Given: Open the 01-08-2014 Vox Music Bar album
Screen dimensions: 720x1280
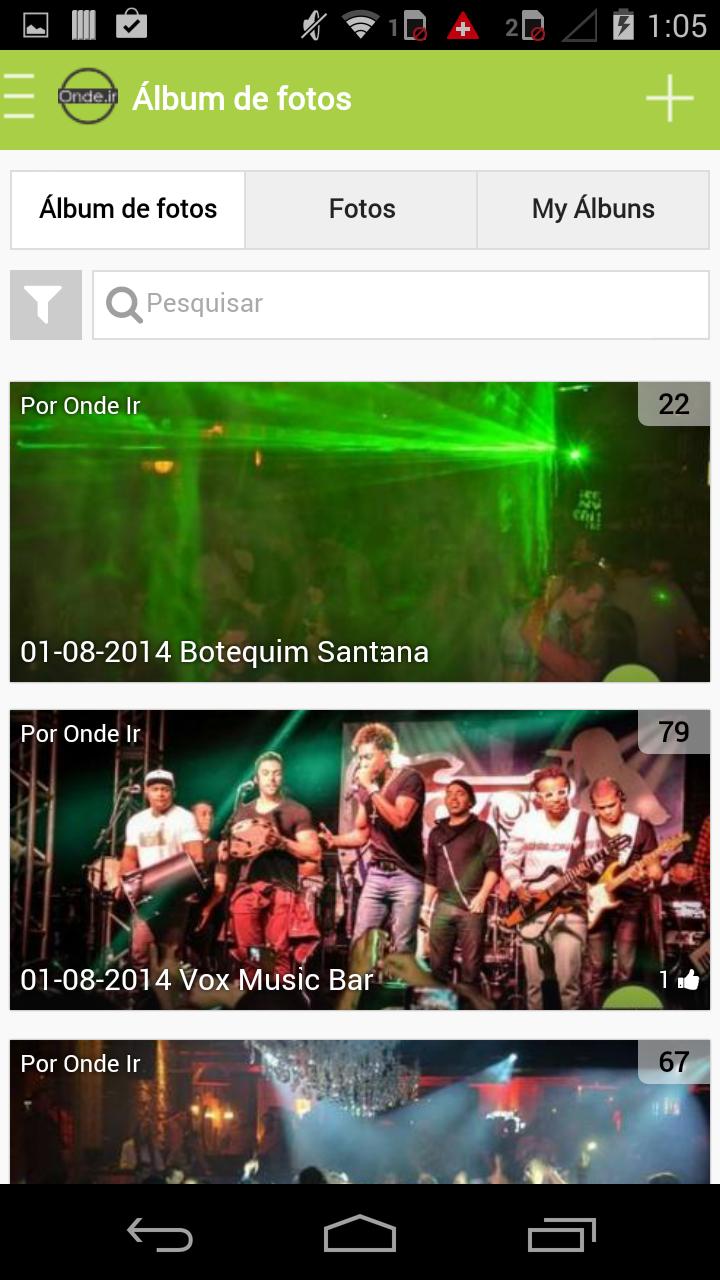Looking at the screenshot, I should tap(360, 860).
